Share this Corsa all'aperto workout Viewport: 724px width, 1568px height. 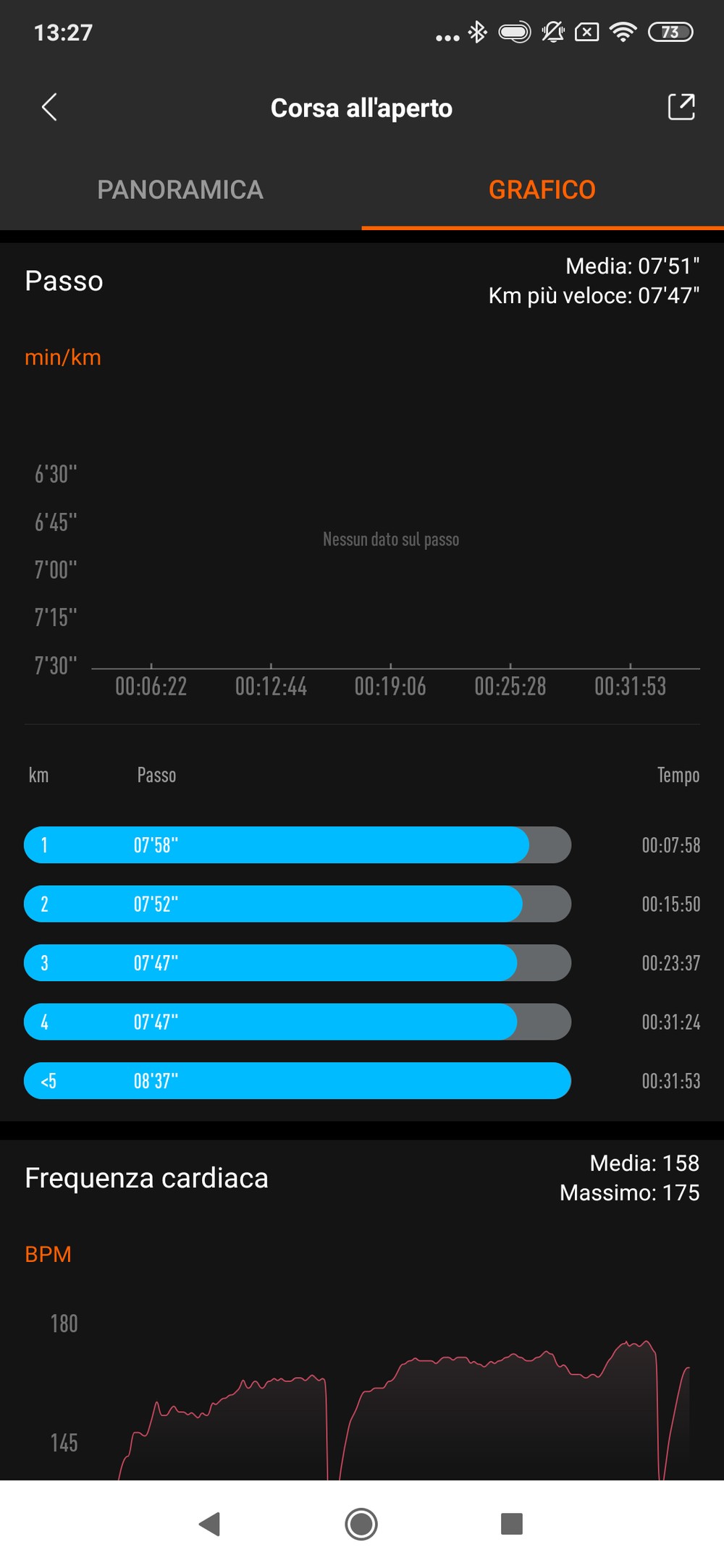click(681, 107)
